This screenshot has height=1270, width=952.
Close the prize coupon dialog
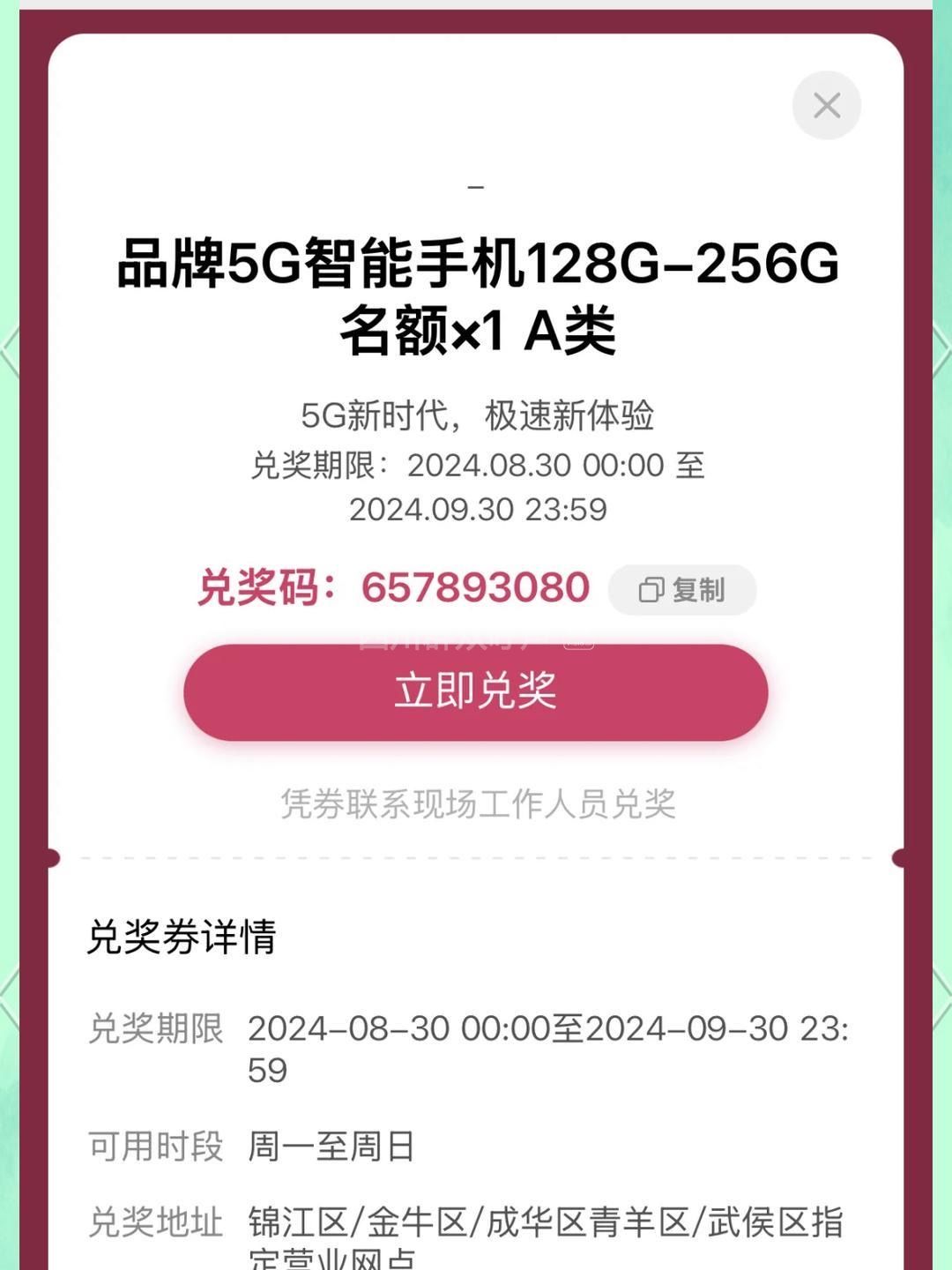tap(826, 106)
